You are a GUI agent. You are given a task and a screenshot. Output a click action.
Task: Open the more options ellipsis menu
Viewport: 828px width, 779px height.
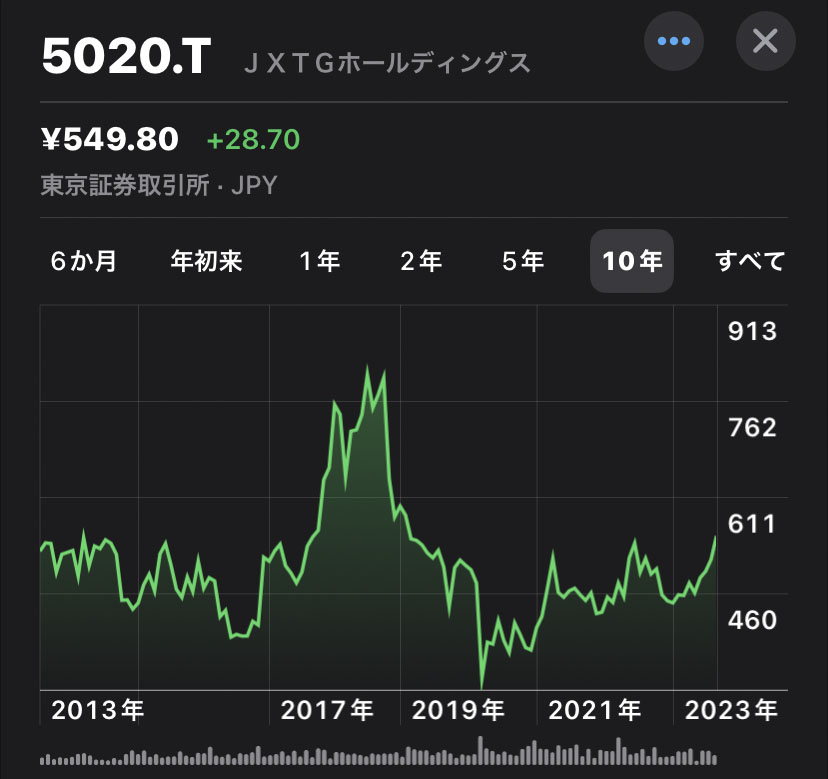click(x=673, y=41)
